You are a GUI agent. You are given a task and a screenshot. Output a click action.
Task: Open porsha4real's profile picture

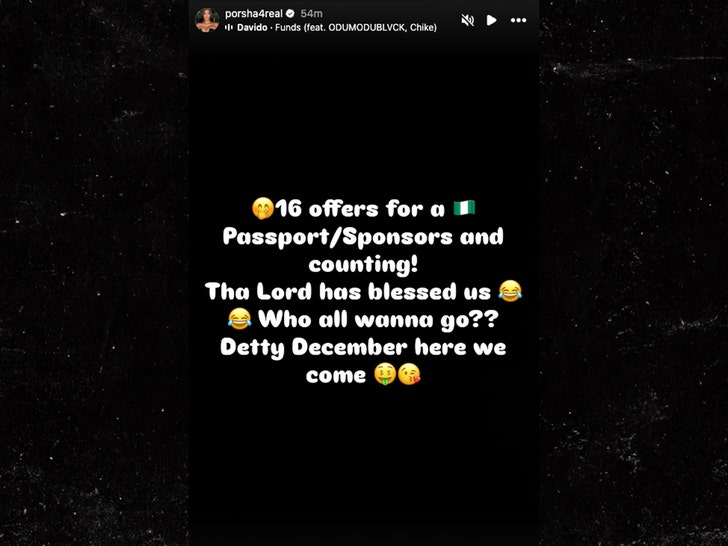(207, 20)
